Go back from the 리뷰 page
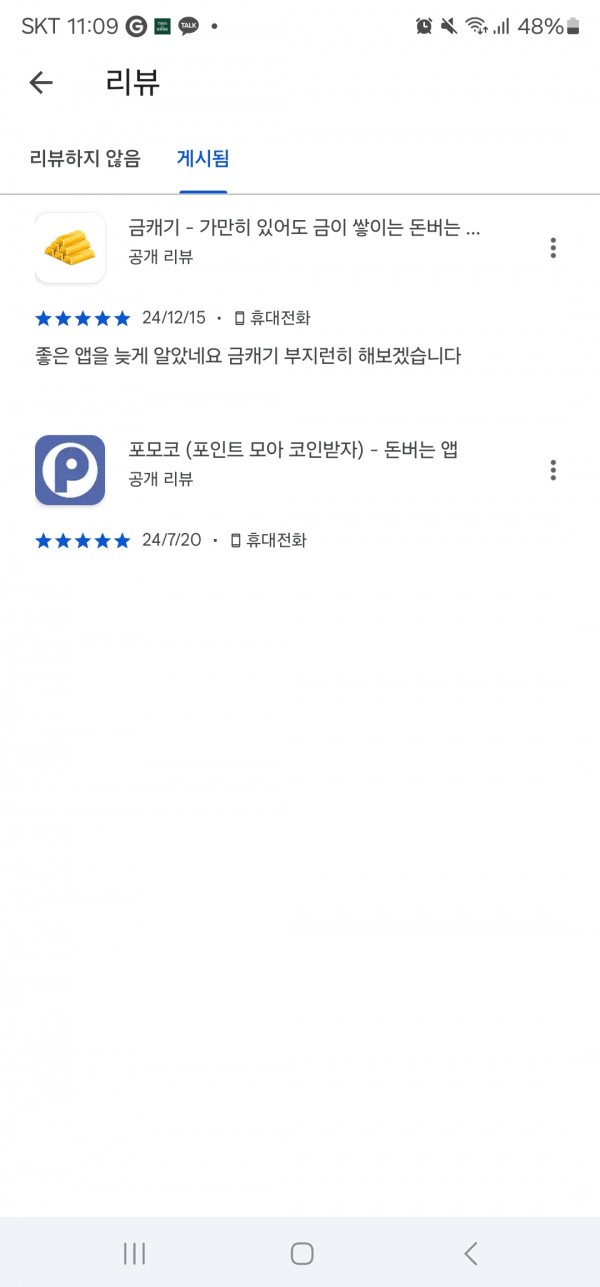This screenshot has height=1287, width=600. [x=41, y=83]
